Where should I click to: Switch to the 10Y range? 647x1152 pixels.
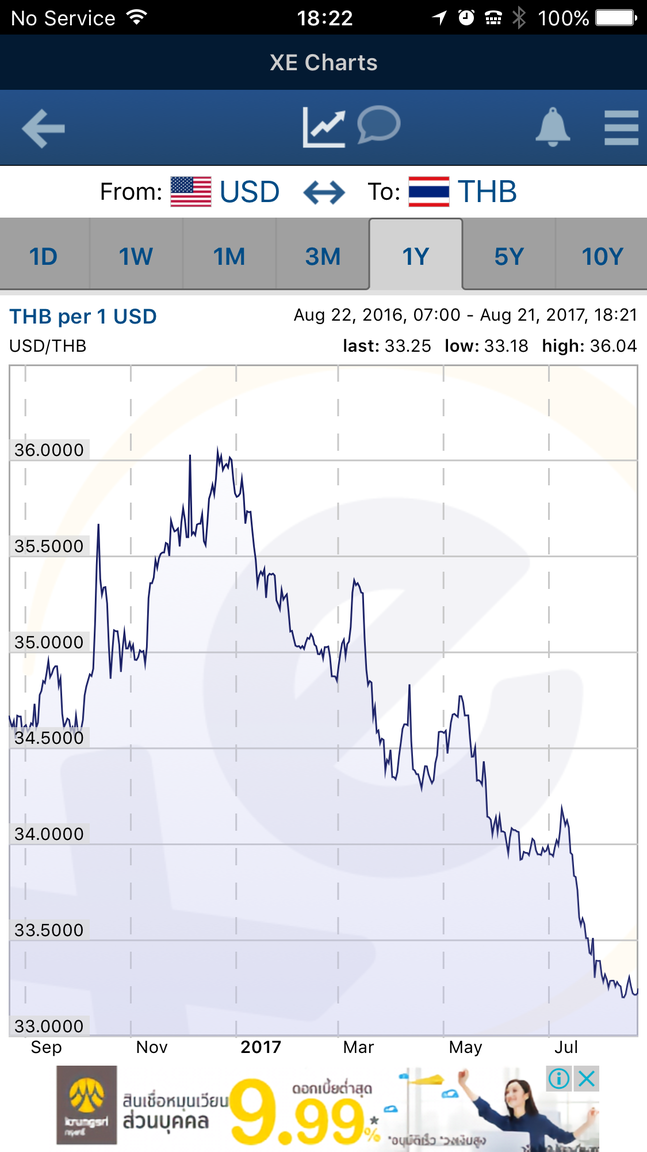point(602,257)
